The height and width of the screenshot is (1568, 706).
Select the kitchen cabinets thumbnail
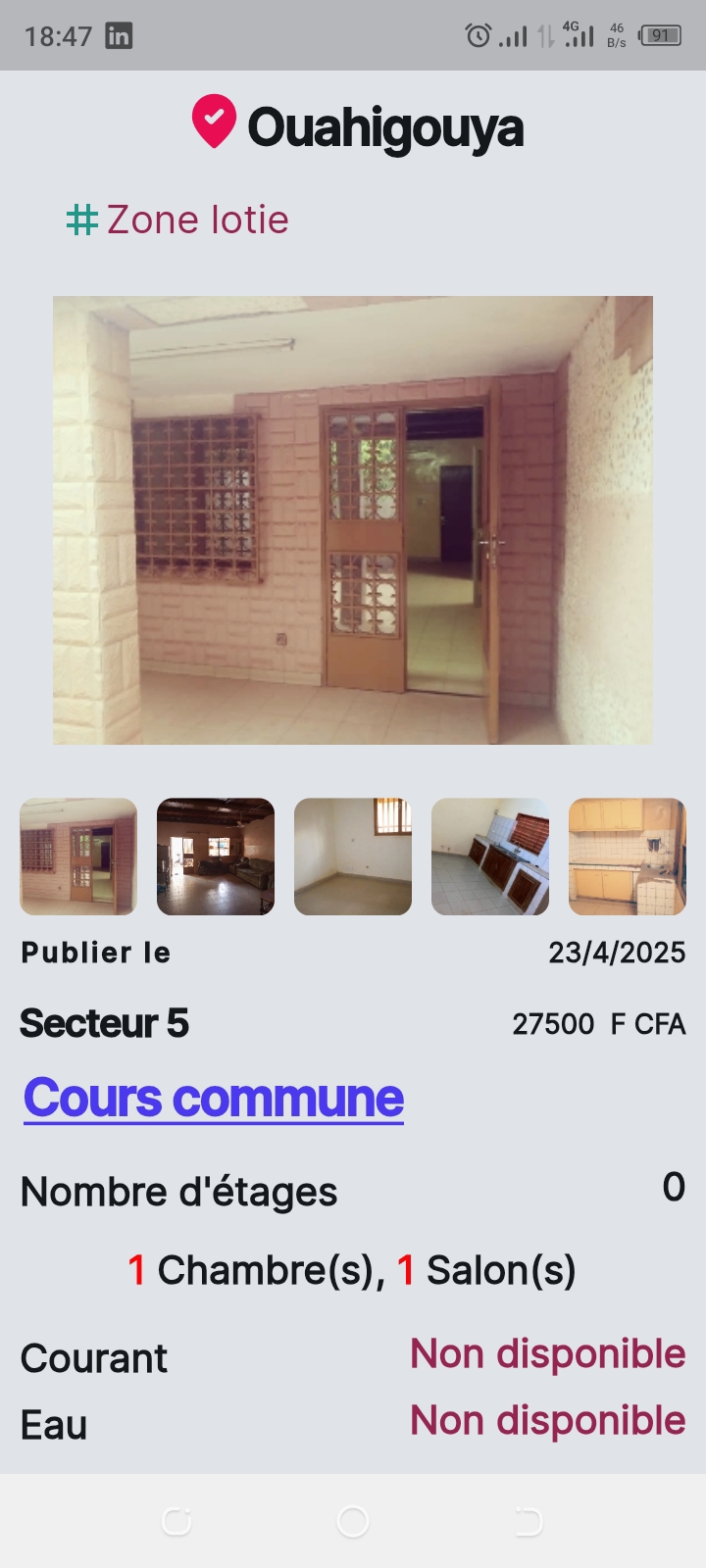tap(628, 857)
